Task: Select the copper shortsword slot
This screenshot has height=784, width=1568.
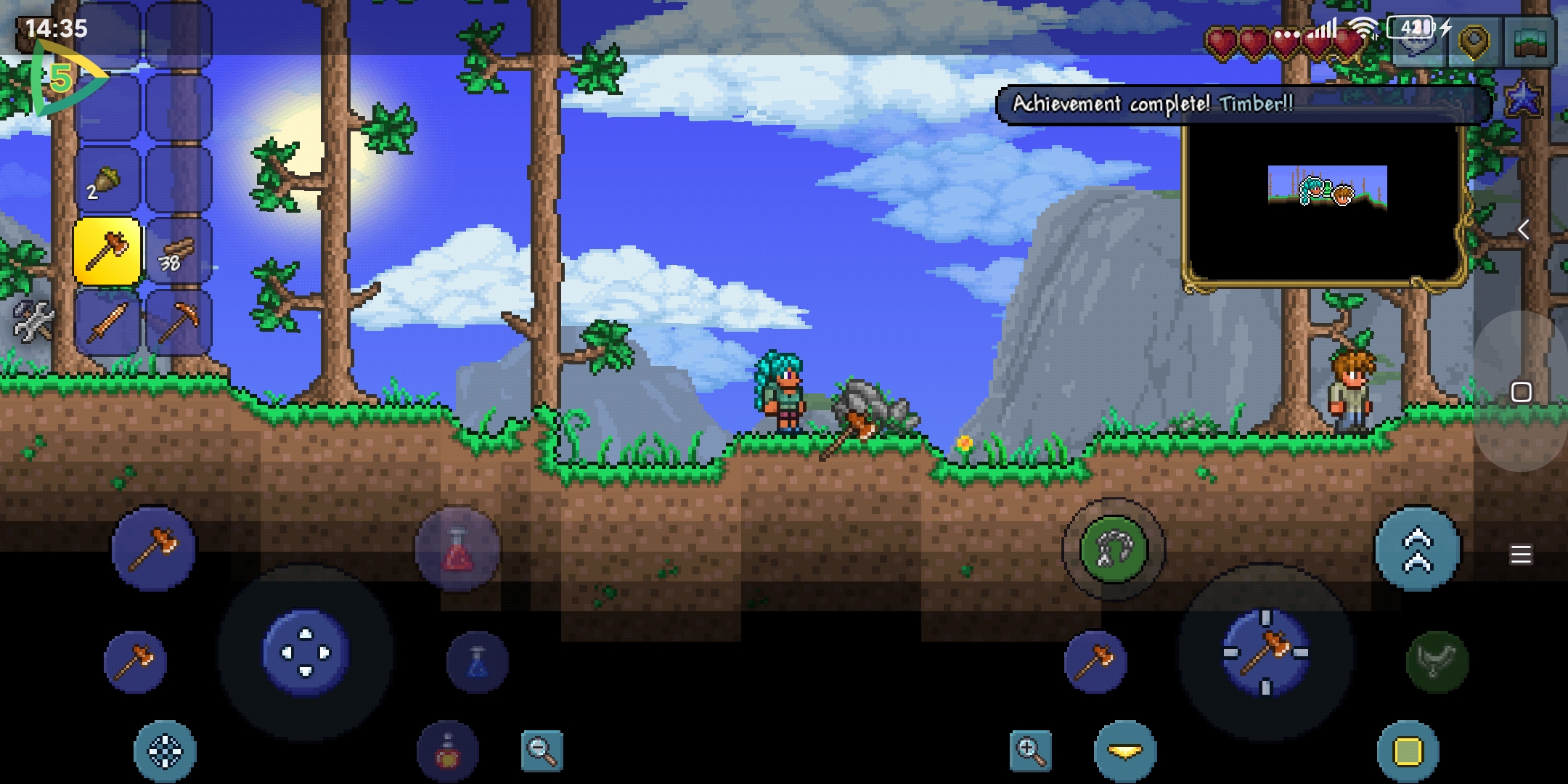Action: [107, 322]
